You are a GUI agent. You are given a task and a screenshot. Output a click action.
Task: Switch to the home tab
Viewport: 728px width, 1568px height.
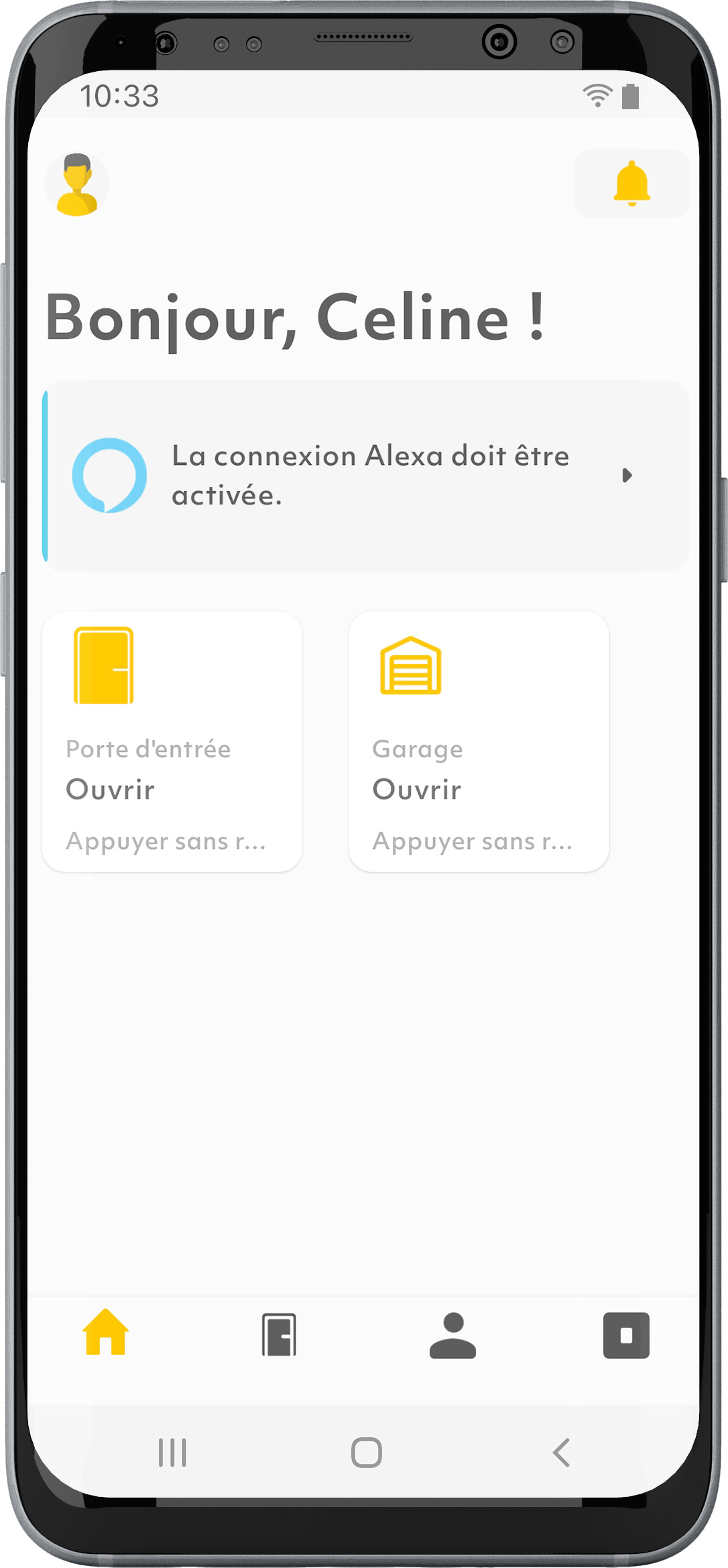click(x=105, y=1334)
